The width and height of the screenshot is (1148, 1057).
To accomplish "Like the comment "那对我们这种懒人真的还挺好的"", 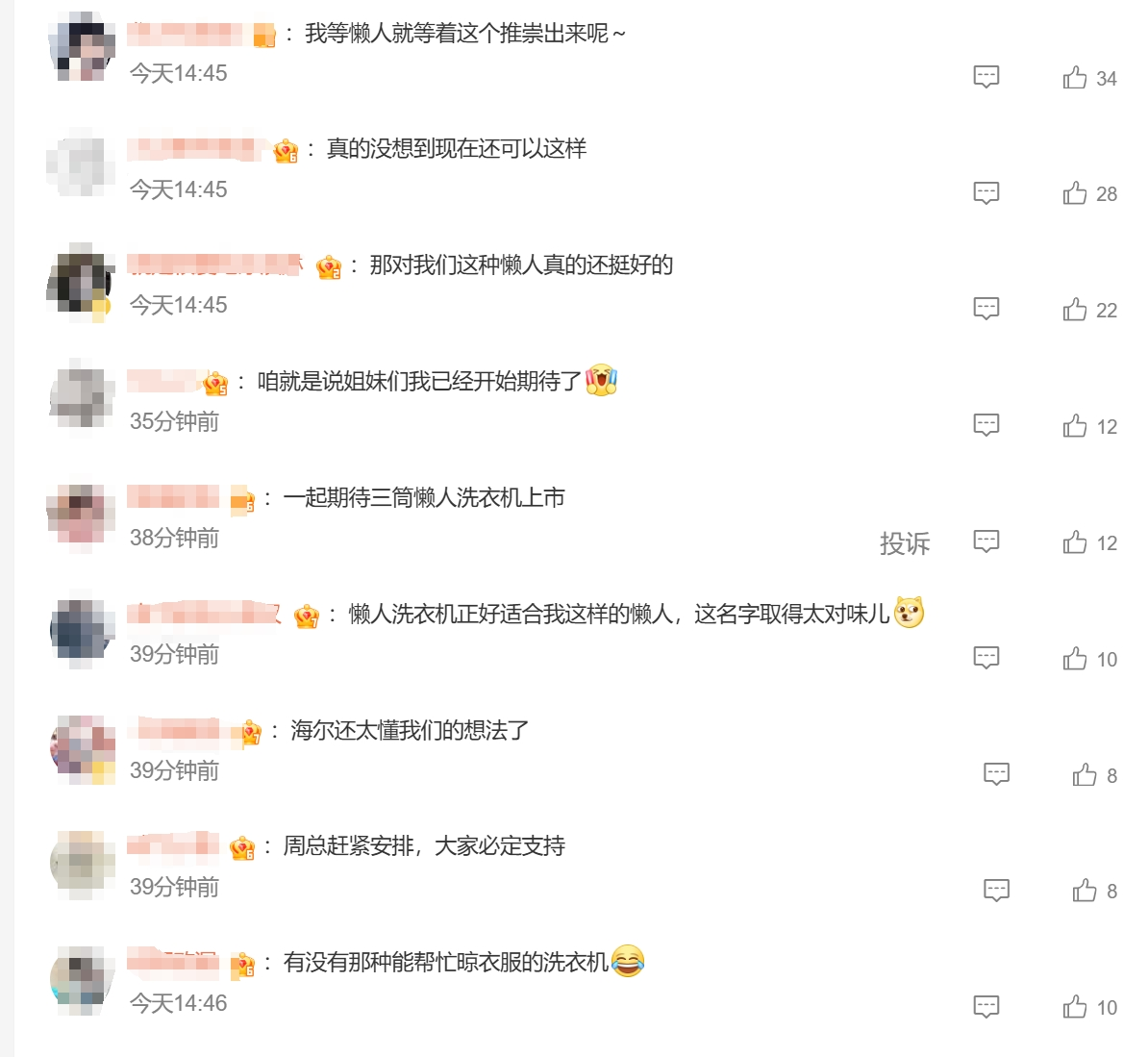I will (1075, 310).
